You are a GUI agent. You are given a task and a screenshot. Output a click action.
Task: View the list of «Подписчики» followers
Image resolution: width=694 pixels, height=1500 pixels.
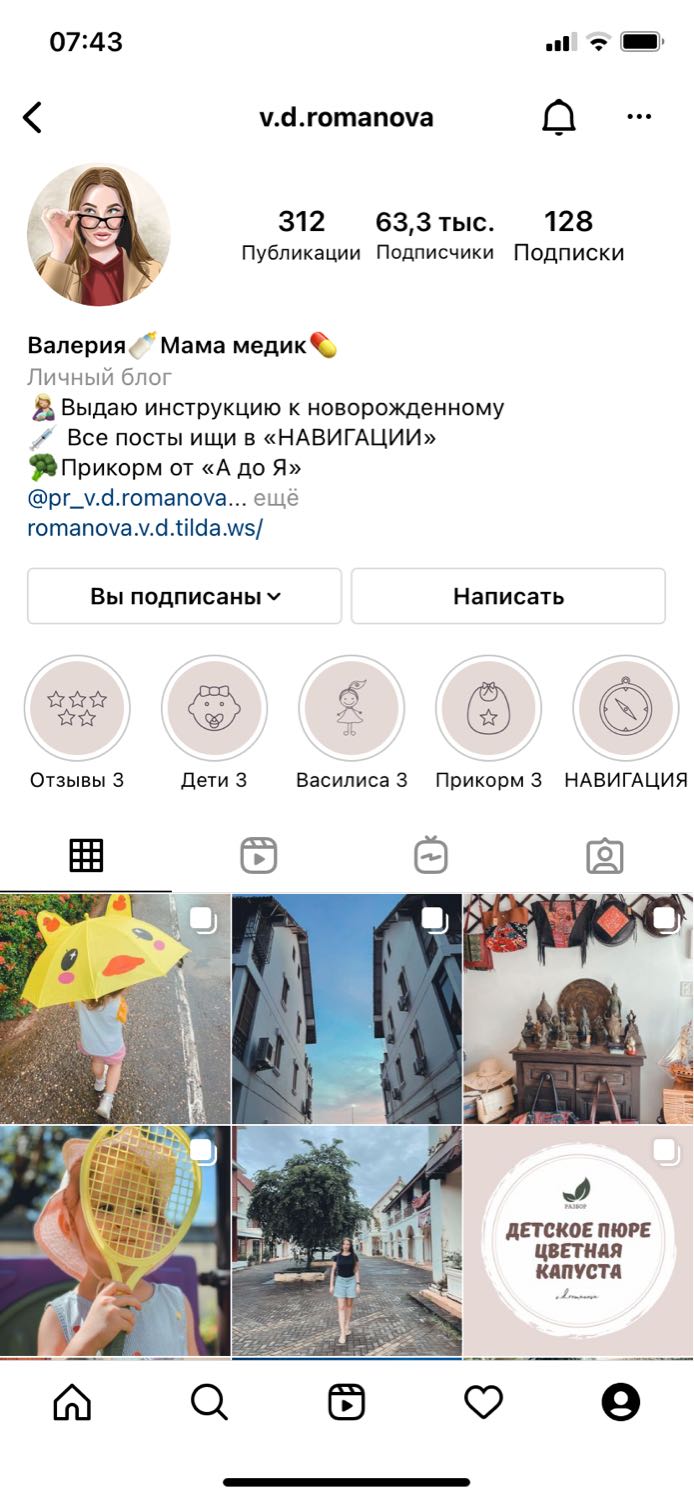coord(435,236)
